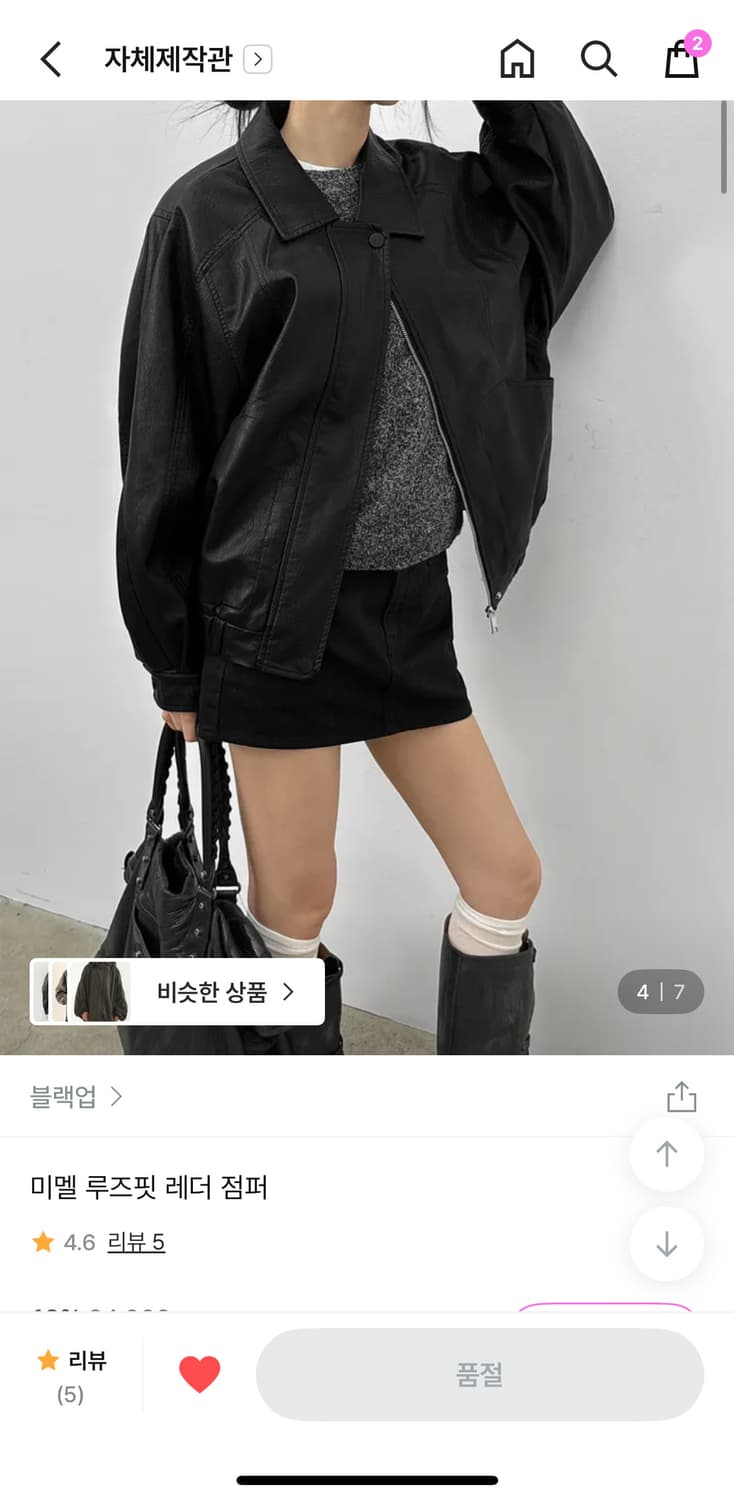Open the shopping cart with 2 items
734x1500 pixels.
pyautogui.click(x=681, y=62)
